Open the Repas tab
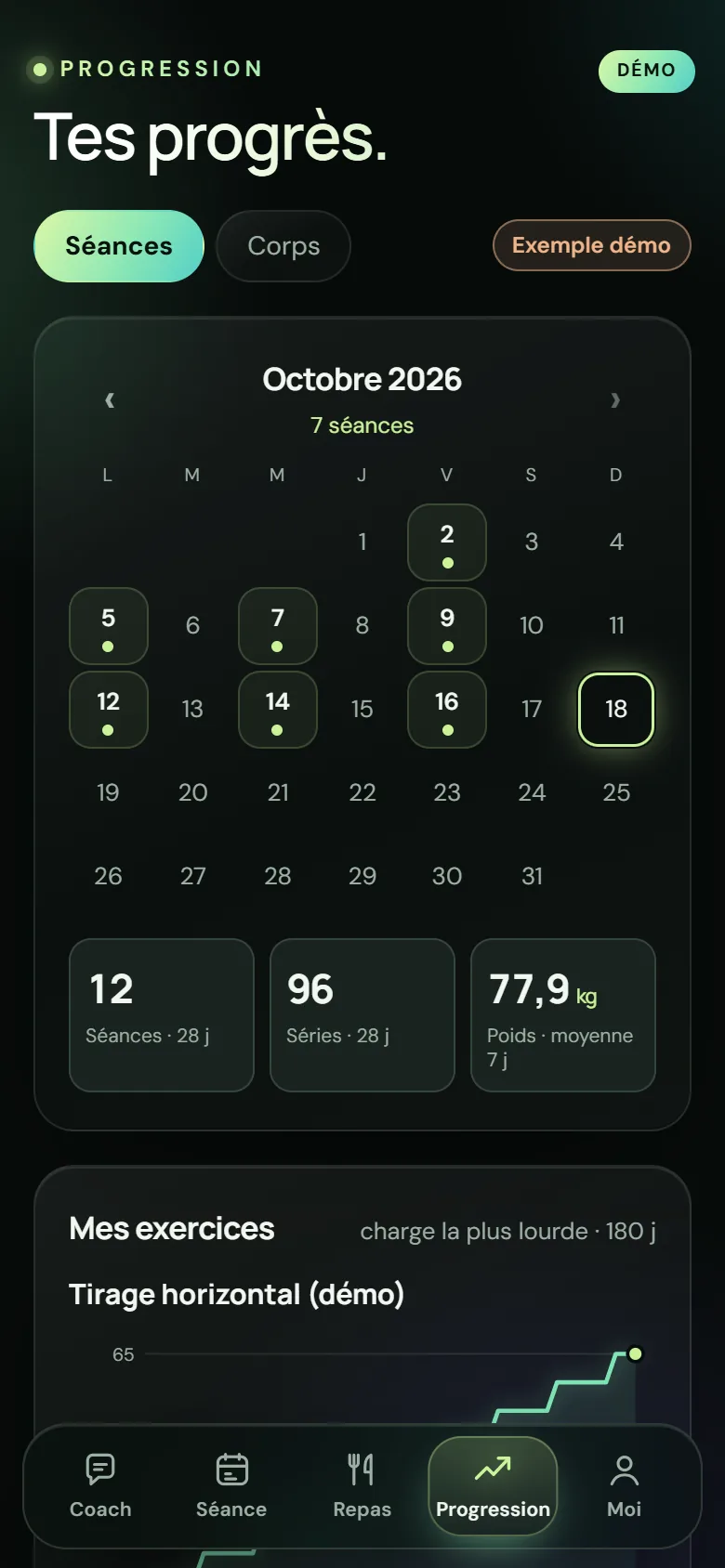The image size is (725, 1568). [362, 1486]
